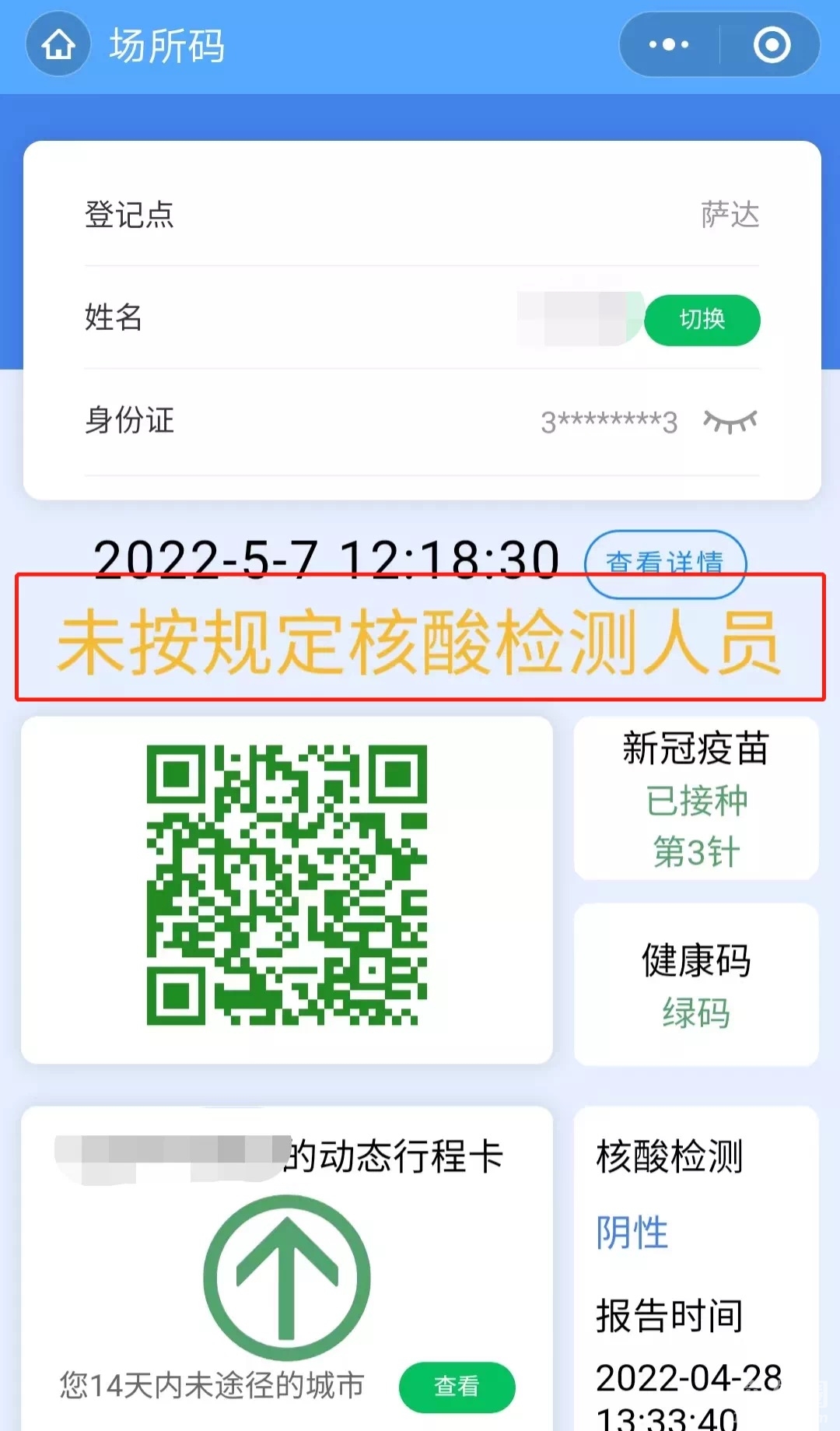Open the three-dot more menu

669,45
